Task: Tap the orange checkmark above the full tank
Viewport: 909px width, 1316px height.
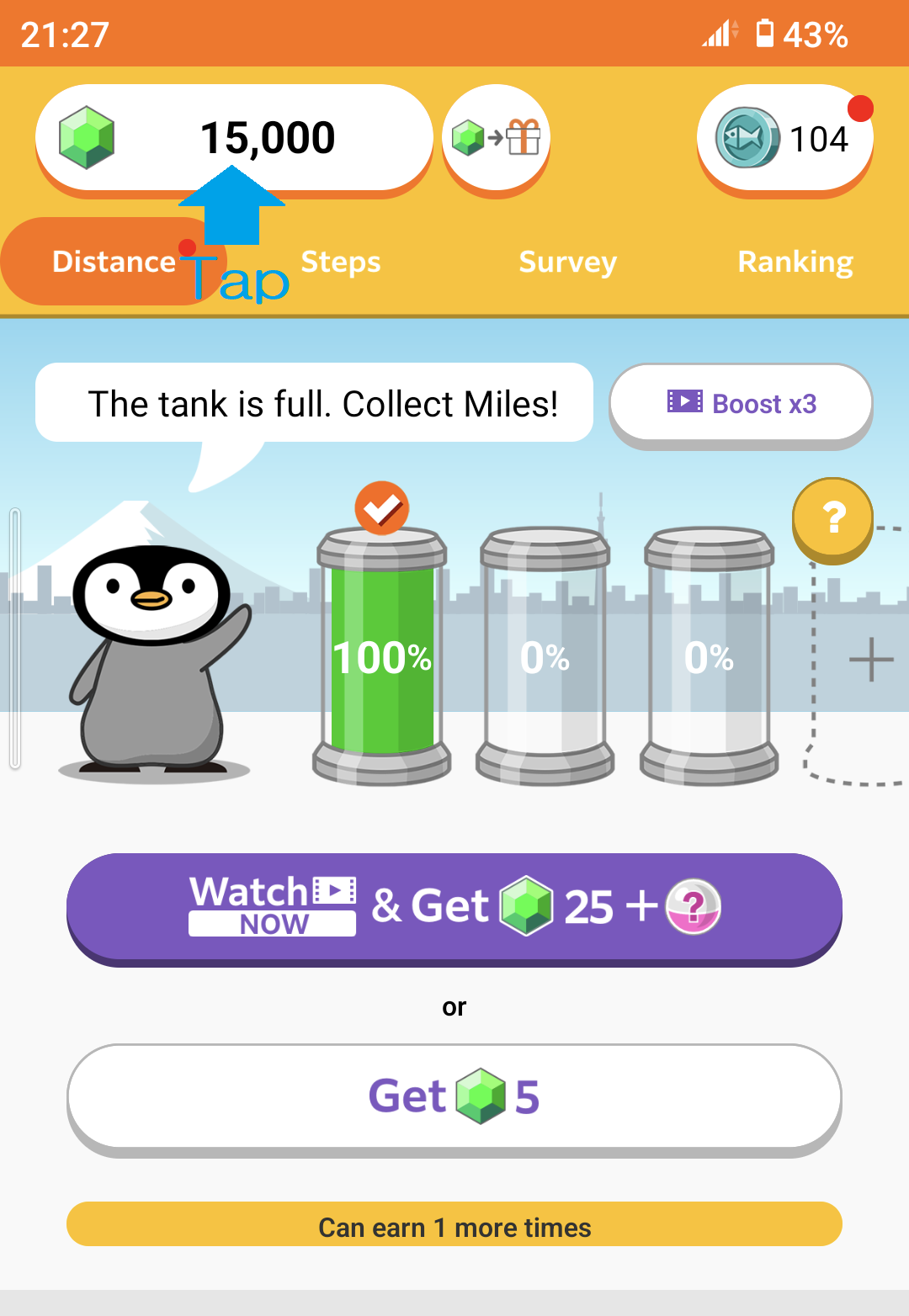Action: [x=381, y=508]
